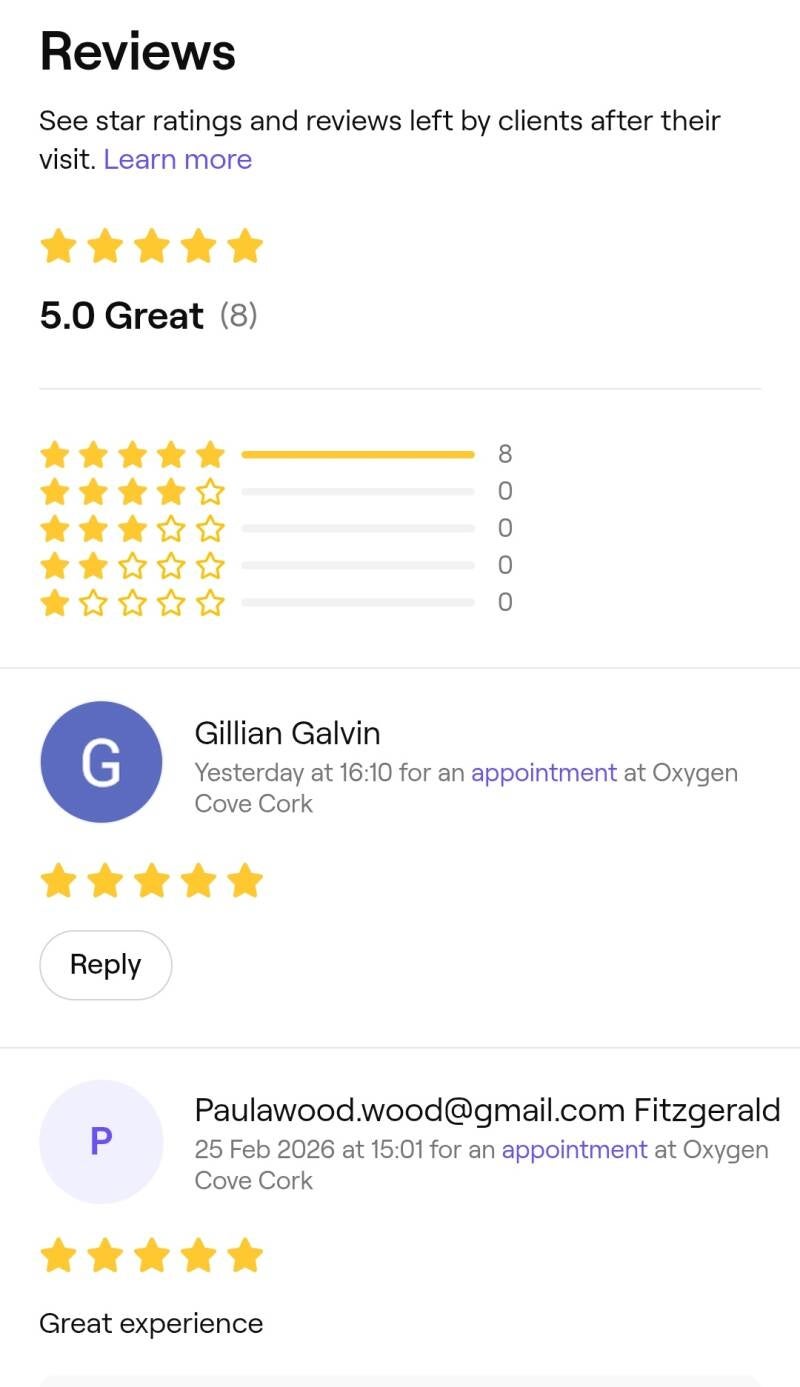Viewport: 800px width, 1387px height.
Task: Open appointment link in Gillian Galvin's review
Action: tap(544, 773)
